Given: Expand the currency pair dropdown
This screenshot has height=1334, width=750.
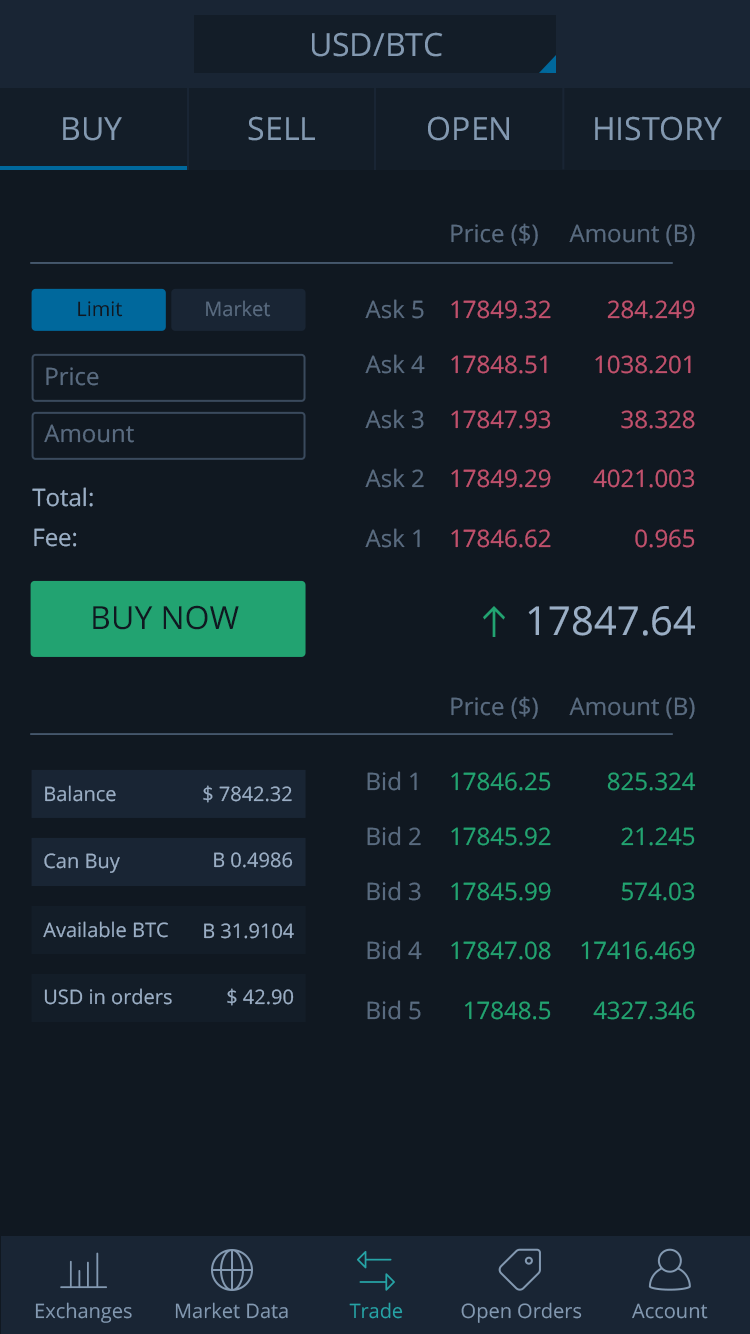Looking at the screenshot, I should click(374, 44).
